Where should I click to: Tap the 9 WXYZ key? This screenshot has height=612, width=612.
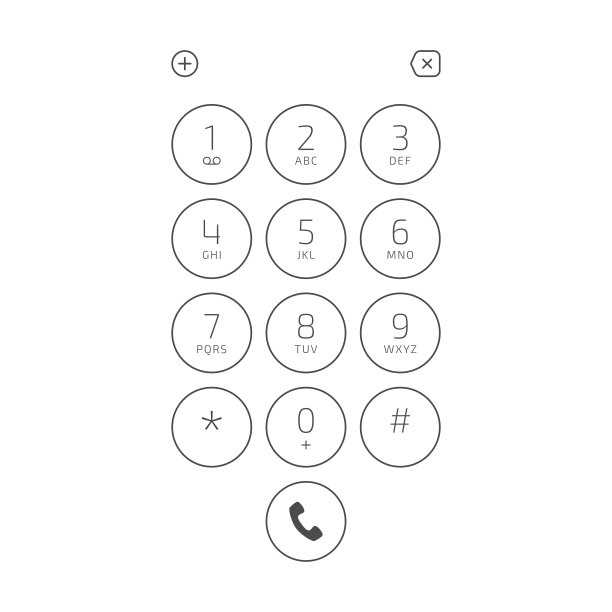(x=400, y=332)
